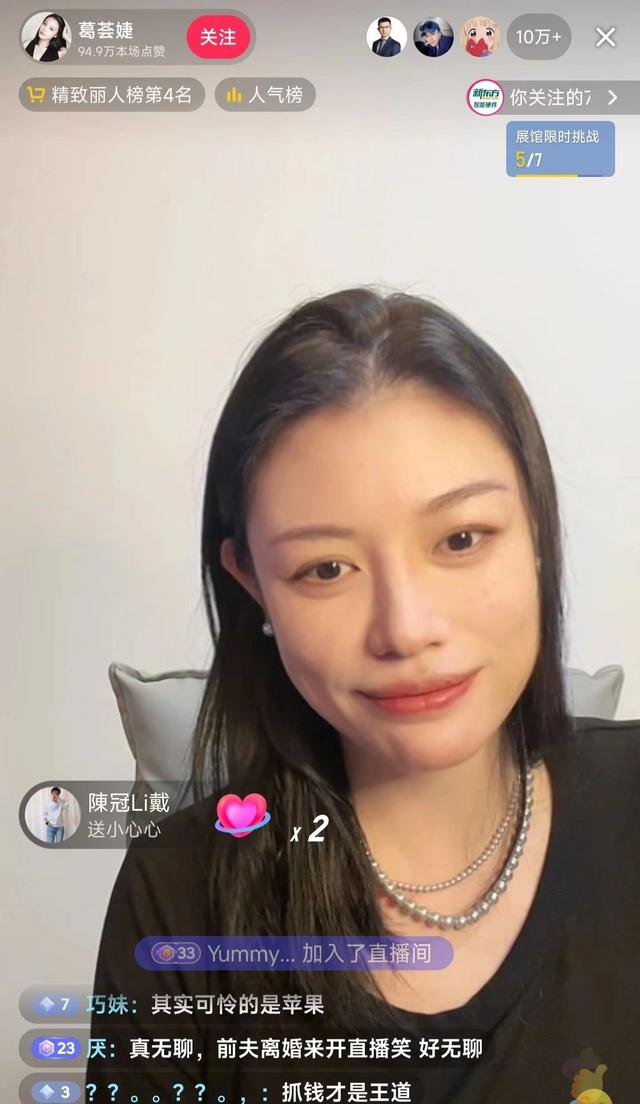The image size is (640, 1104).
Task: View first top viewer's avatar
Action: point(386,37)
